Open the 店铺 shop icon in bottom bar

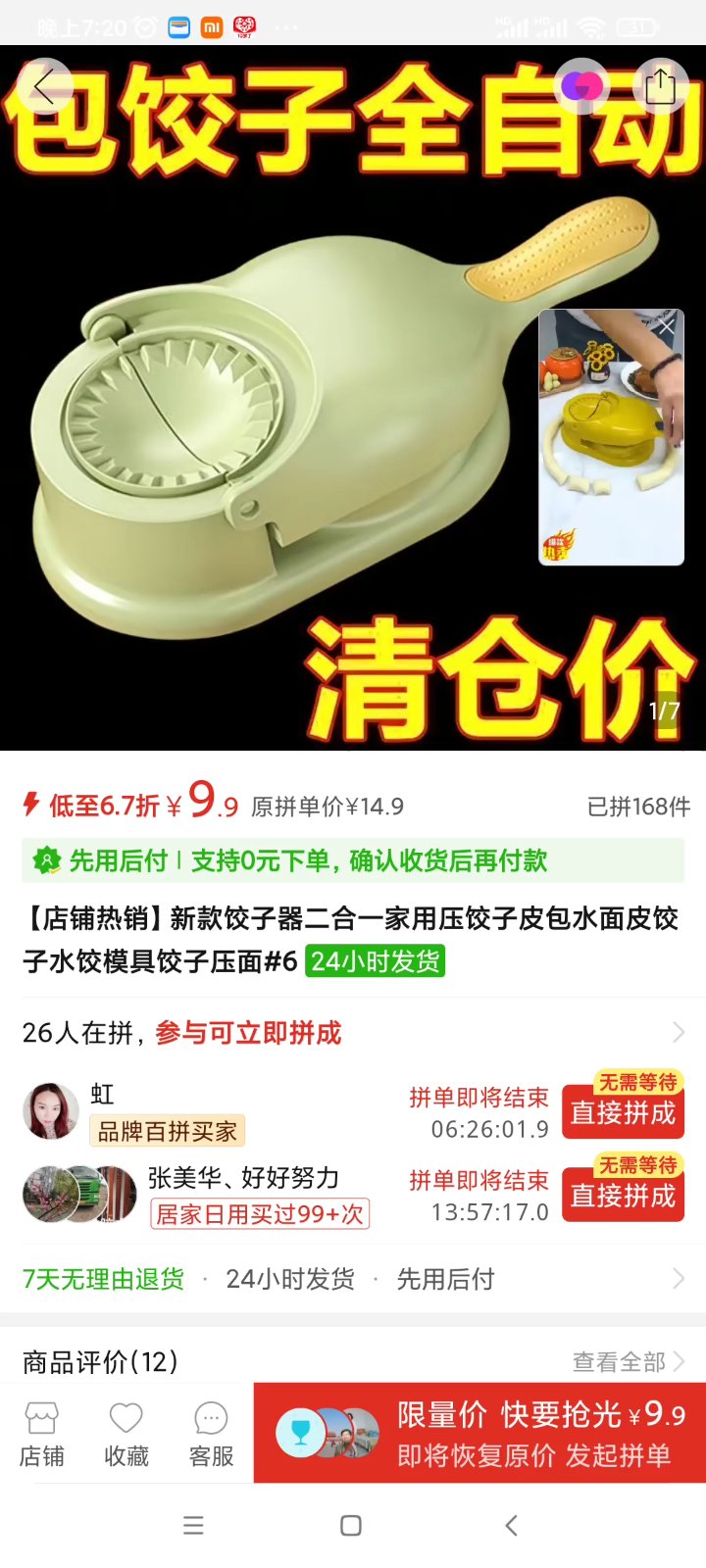pos(41,1417)
